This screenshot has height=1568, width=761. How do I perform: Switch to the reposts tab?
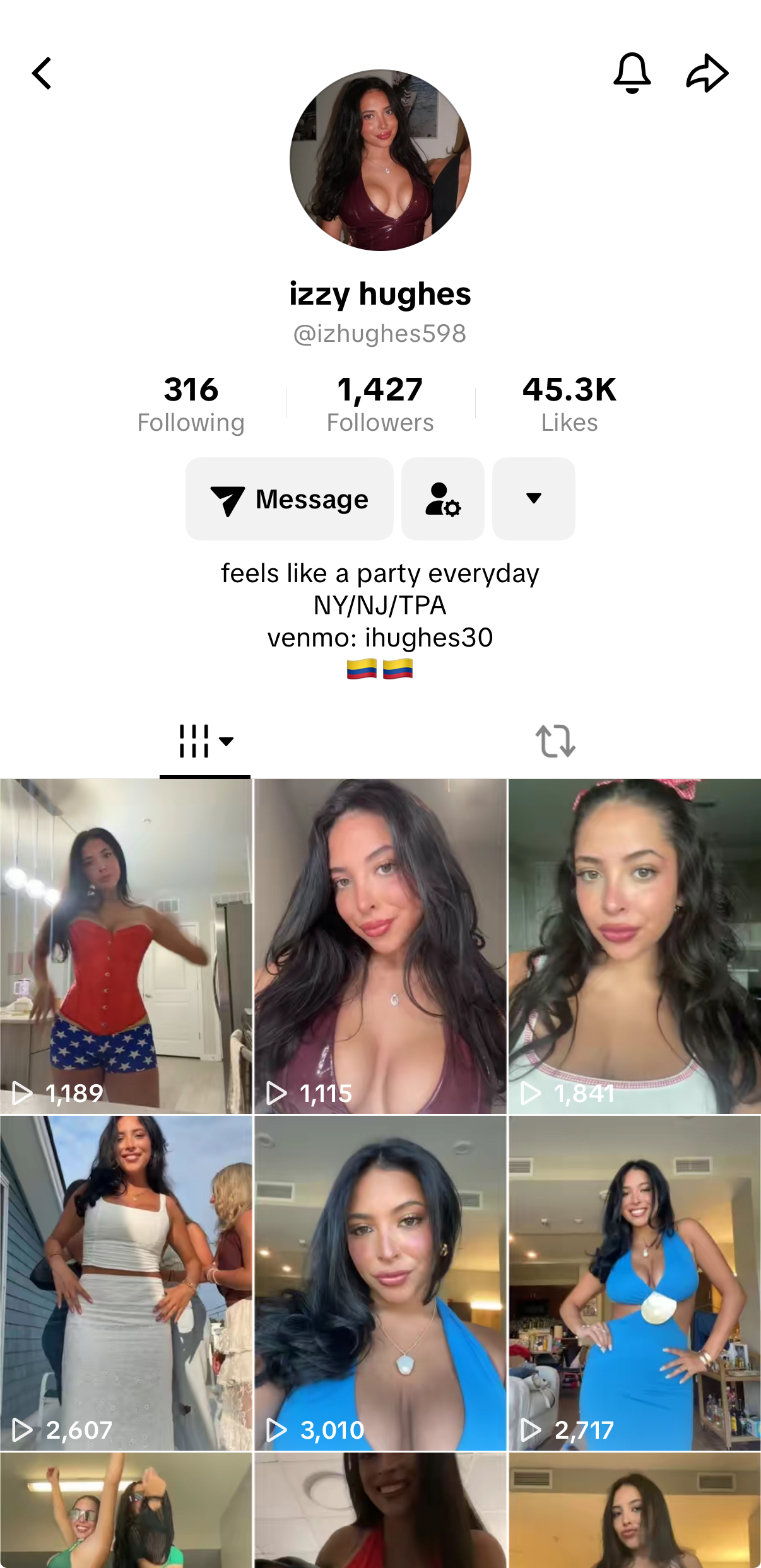555,741
